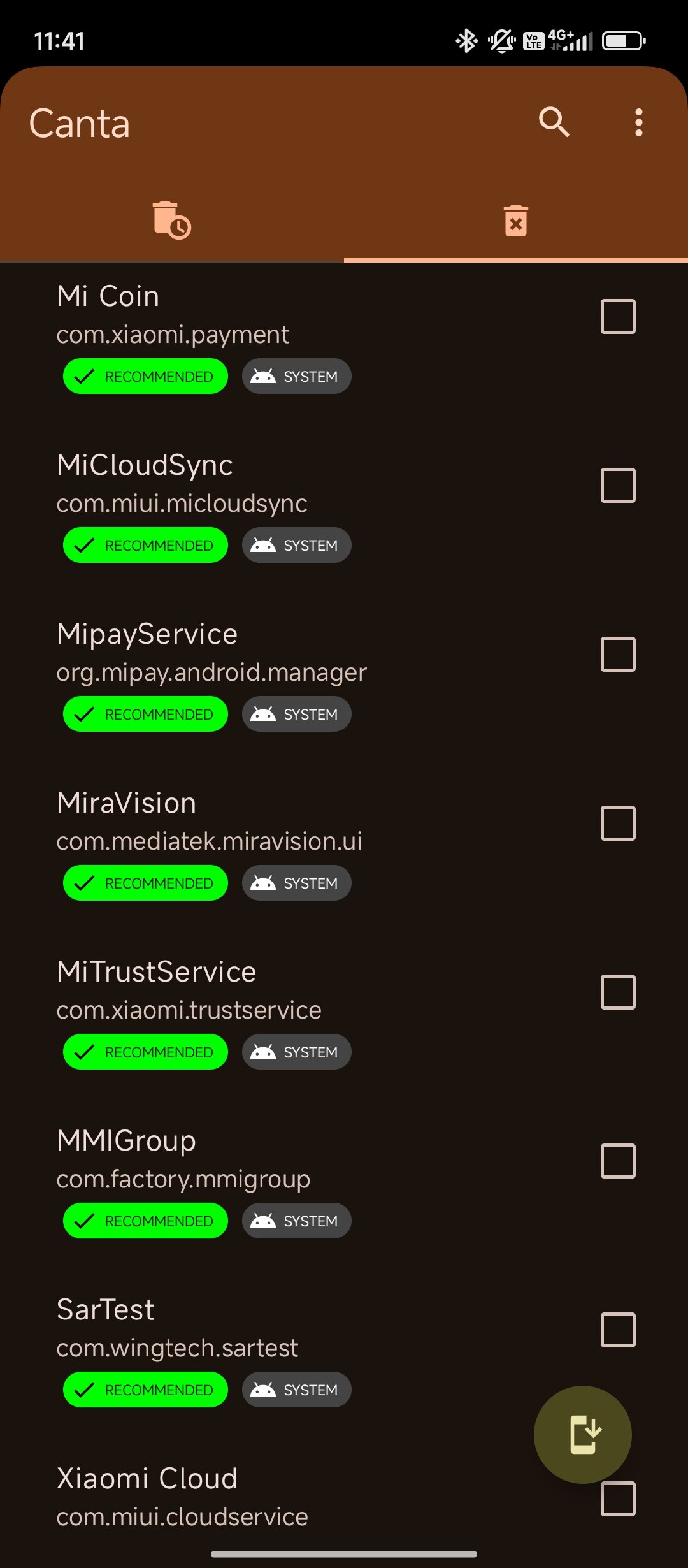Open the MipayService list row
This screenshot has height=1568, width=688.
[x=344, y=674]
